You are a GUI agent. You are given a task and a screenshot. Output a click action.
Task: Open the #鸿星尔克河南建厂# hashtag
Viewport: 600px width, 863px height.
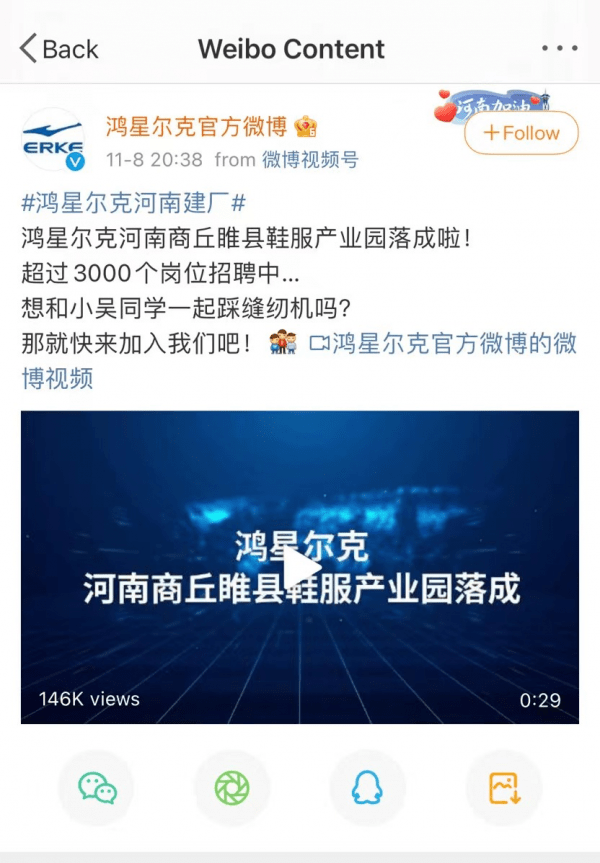click(133, 204)
